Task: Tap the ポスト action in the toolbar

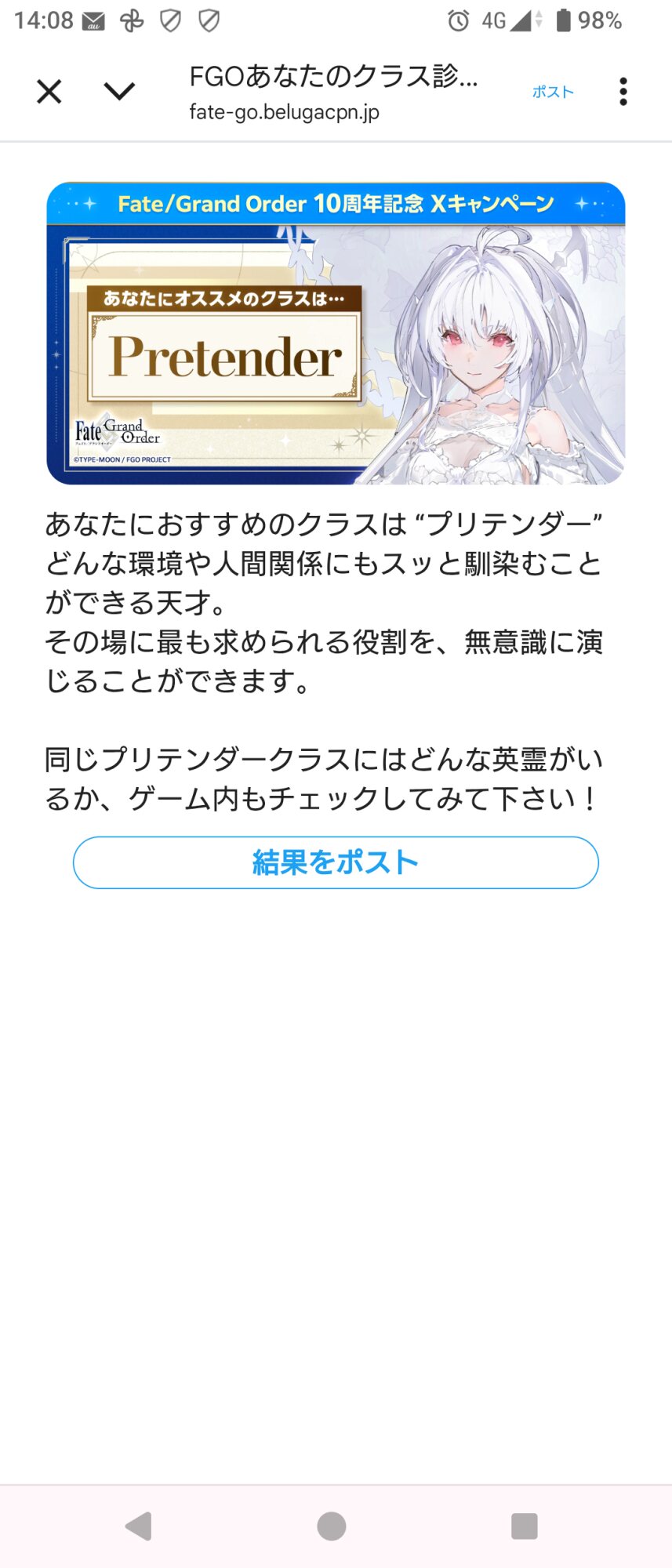Action: pos(553,92)
